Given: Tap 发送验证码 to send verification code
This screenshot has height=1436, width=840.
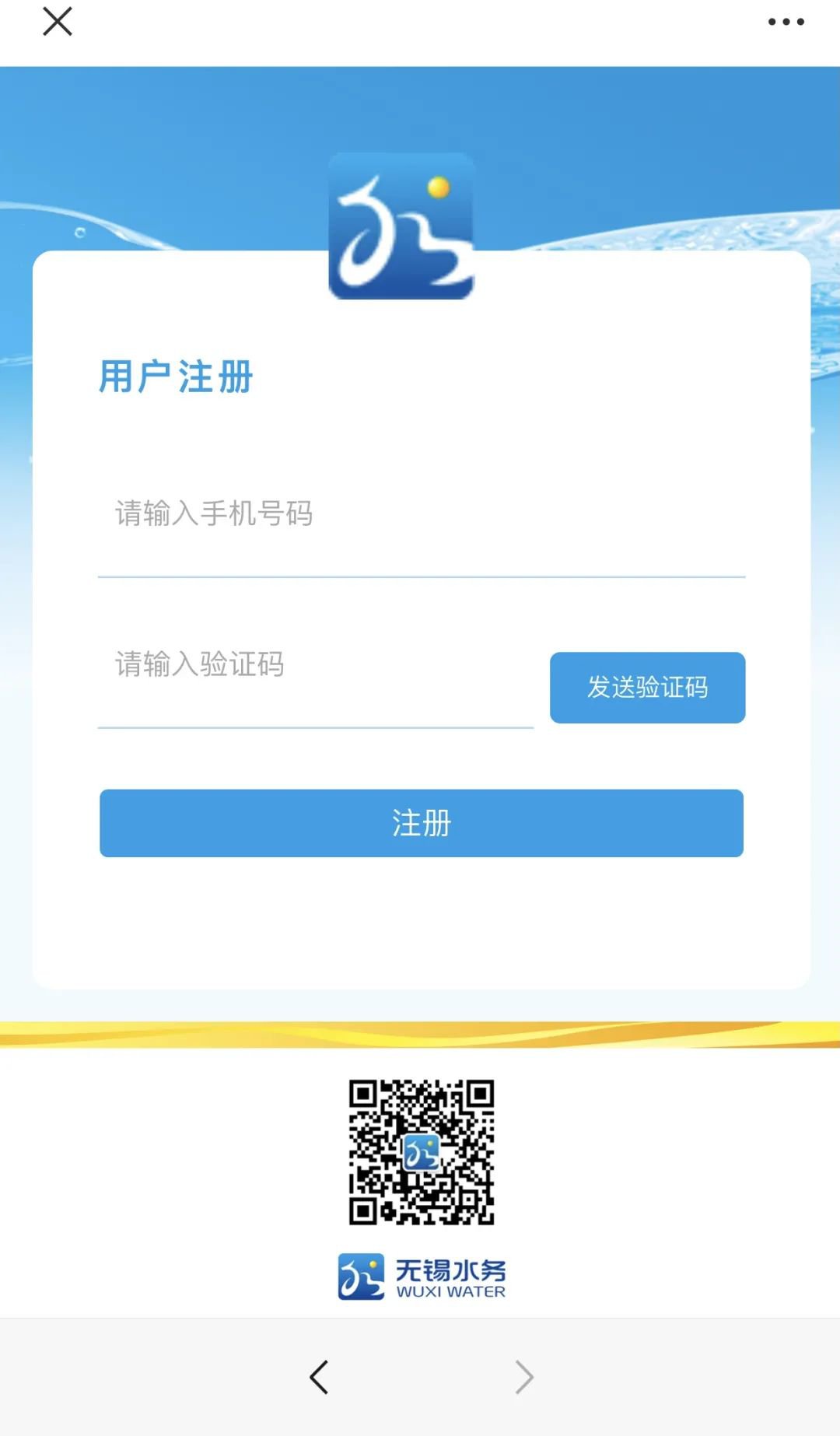Looking at the screenshot, I should point(647,688).
